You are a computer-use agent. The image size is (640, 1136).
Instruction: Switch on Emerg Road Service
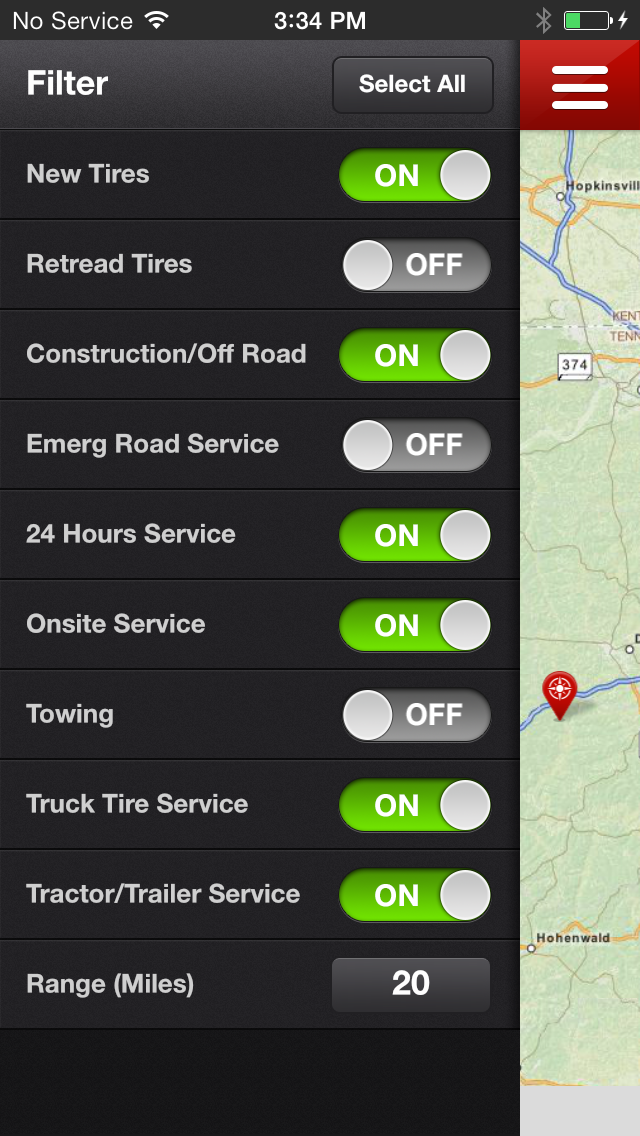coord(415,446)
